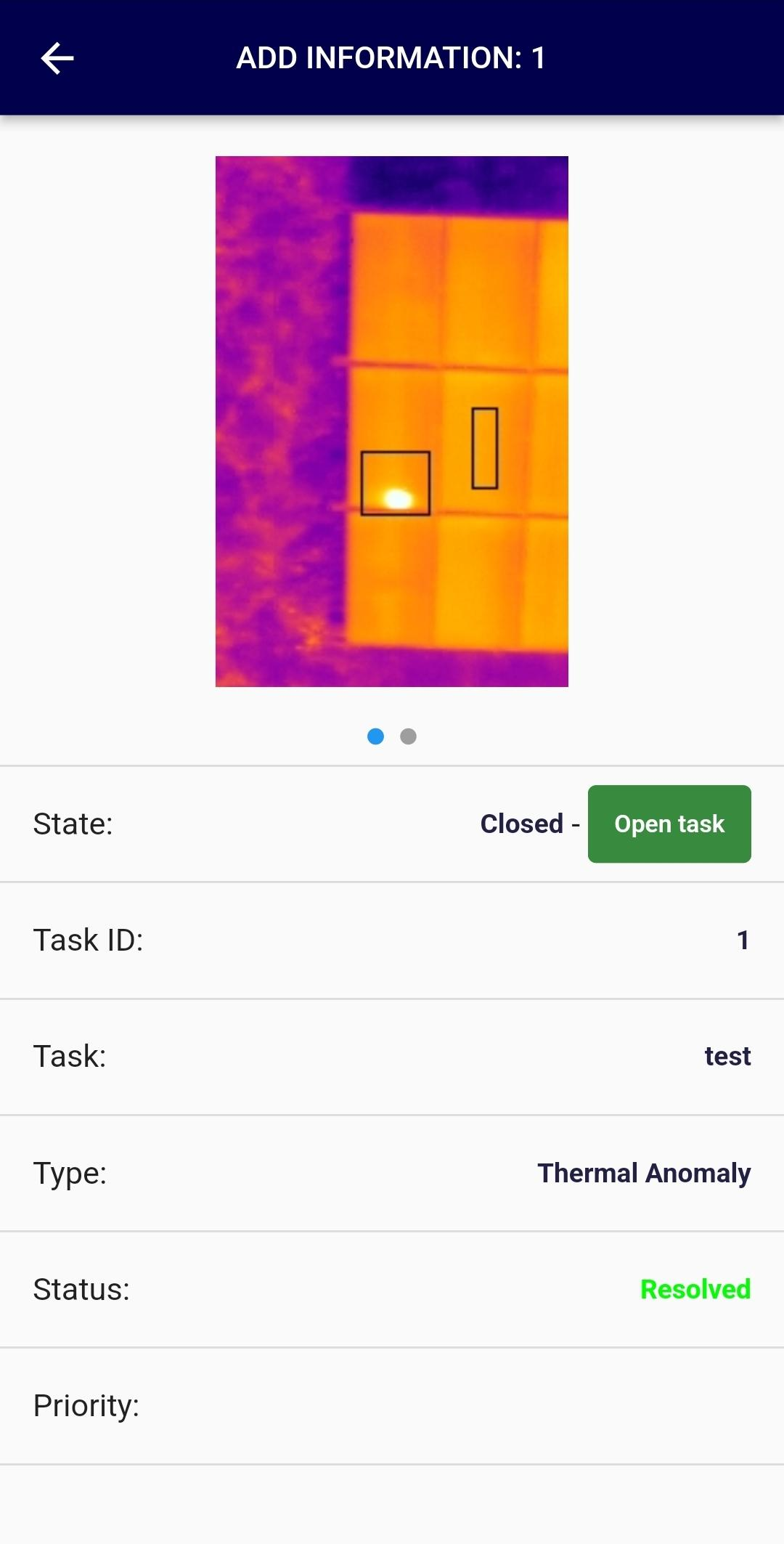The height and width of the screenshot is (1544, 784).
Task: Go back using the arrow icon
Action: pyautogui.click(x=57, y=58)
